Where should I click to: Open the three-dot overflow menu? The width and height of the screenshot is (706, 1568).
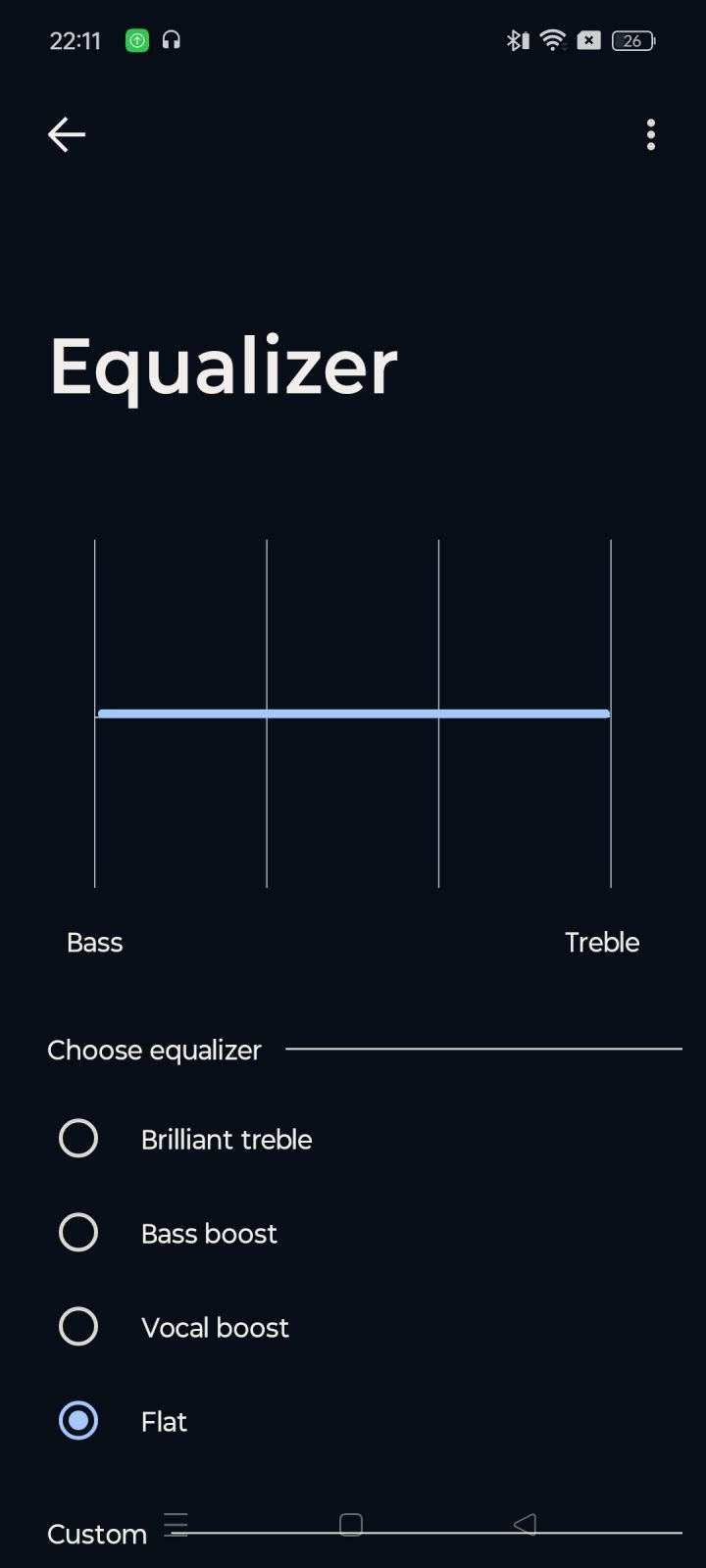point(650,135)
